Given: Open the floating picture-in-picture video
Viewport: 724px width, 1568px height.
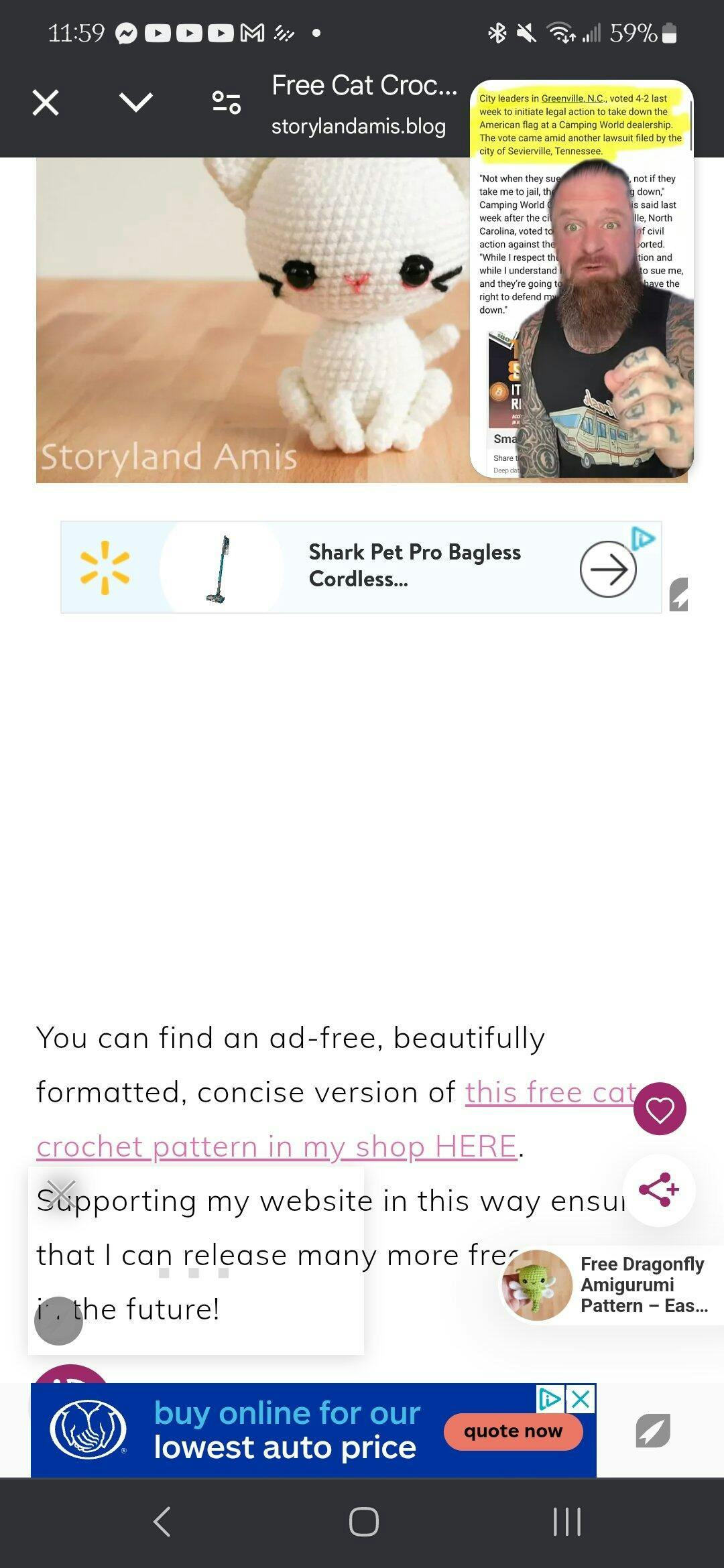Looking at the screenshot, I should point(582,279).
